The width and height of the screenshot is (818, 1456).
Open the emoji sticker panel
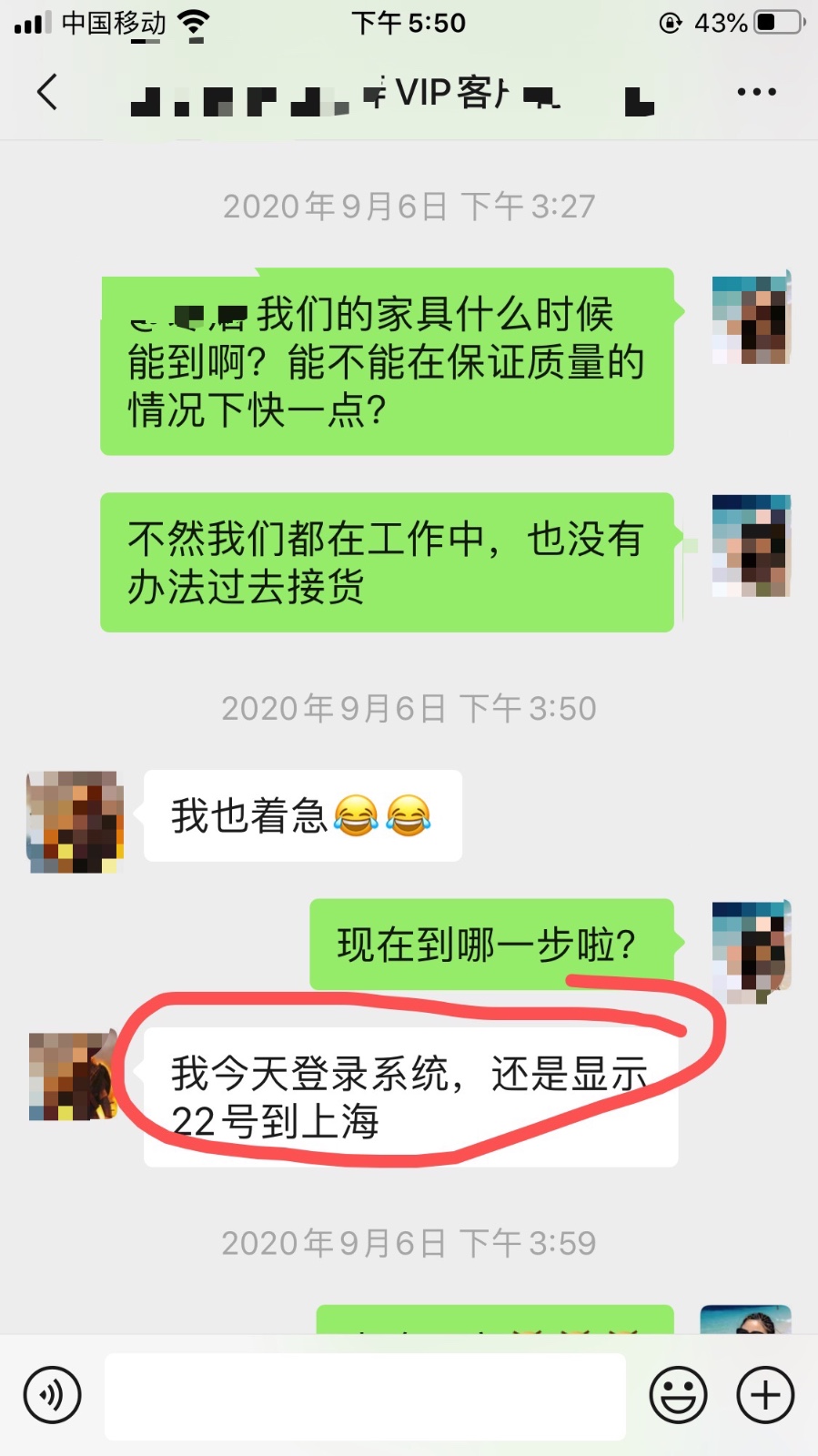click(678, 1394)
